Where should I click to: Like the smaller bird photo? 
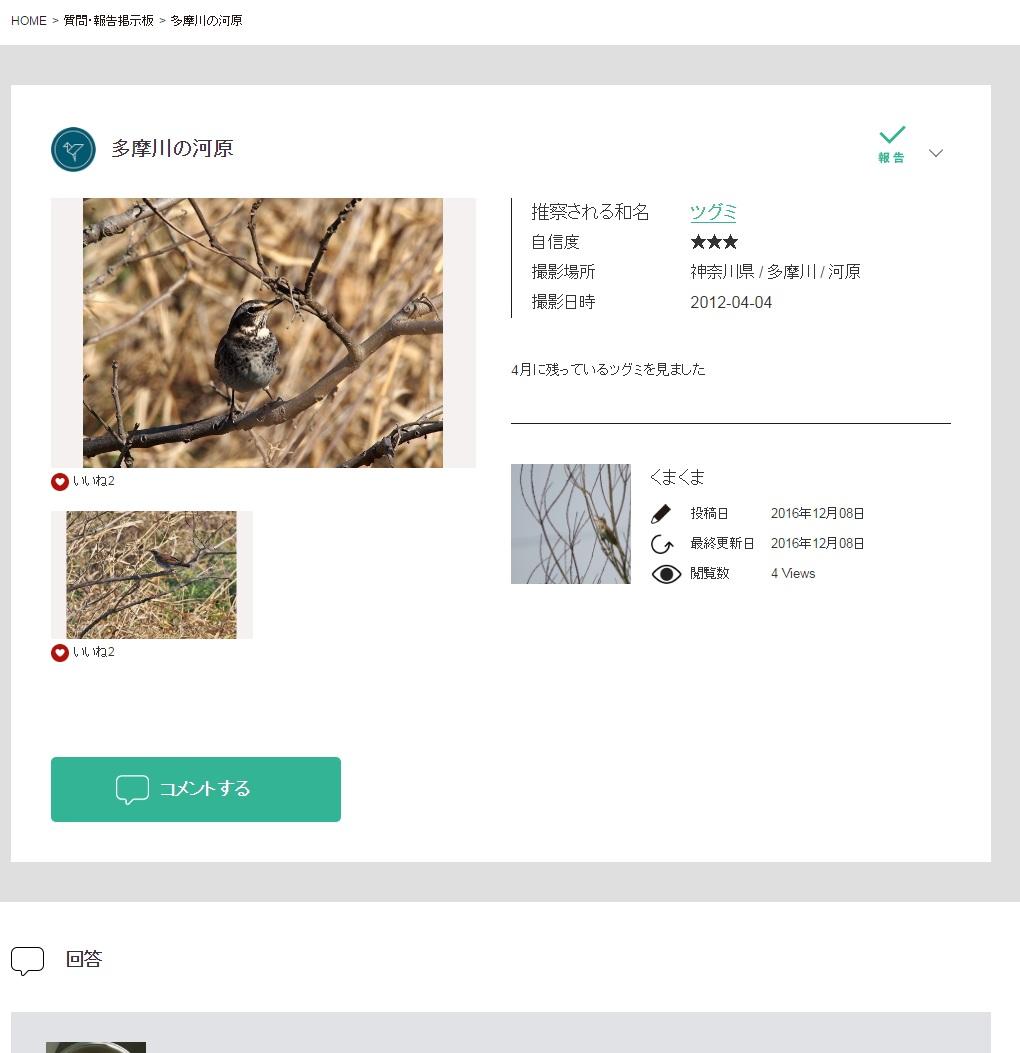[x=60, y=653]
